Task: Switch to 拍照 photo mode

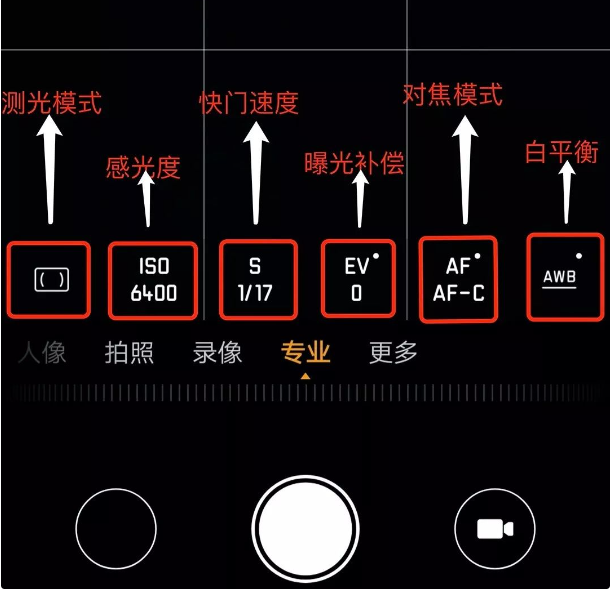Action: [129, 352]
